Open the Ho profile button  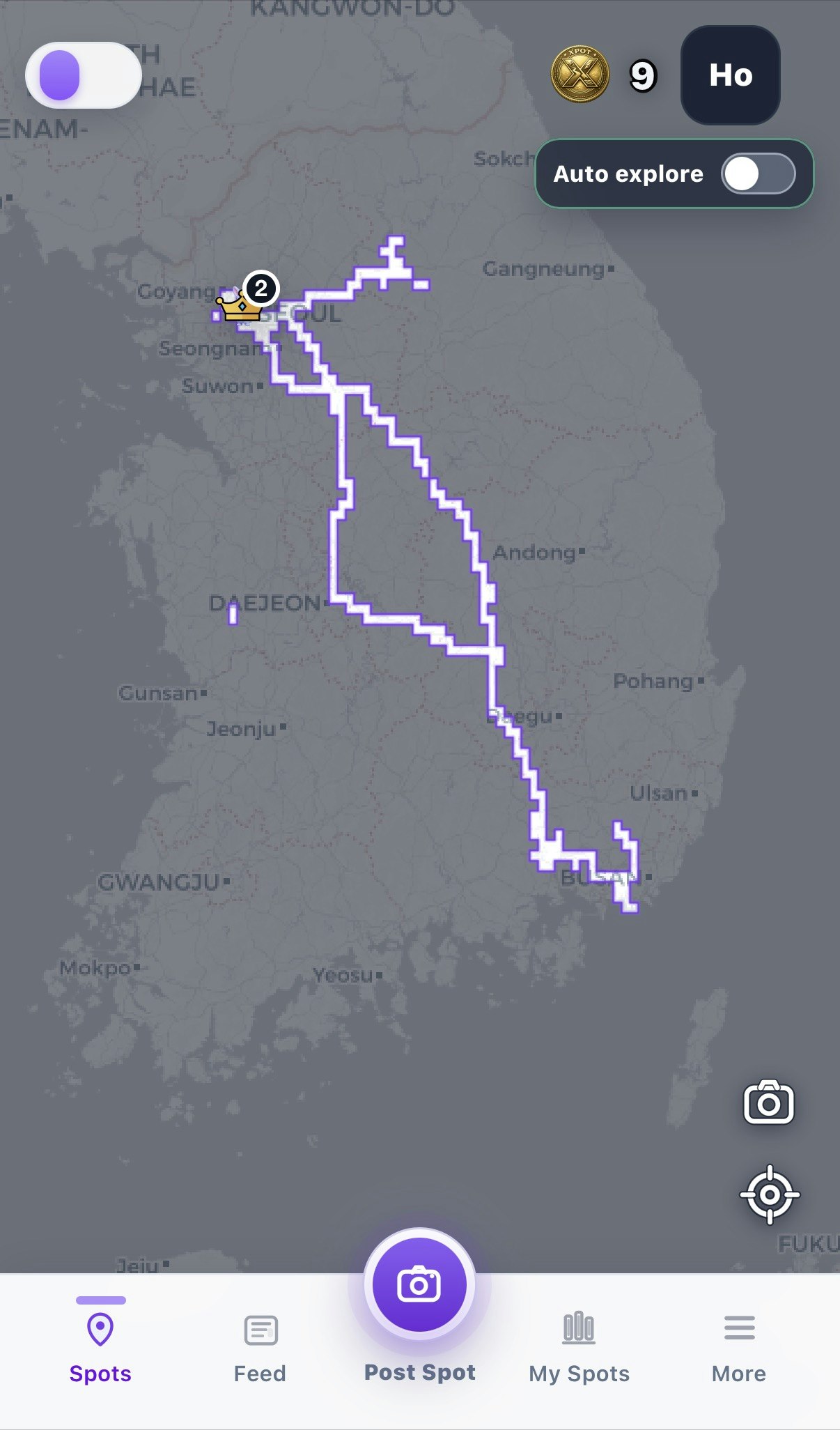(730, 75)
